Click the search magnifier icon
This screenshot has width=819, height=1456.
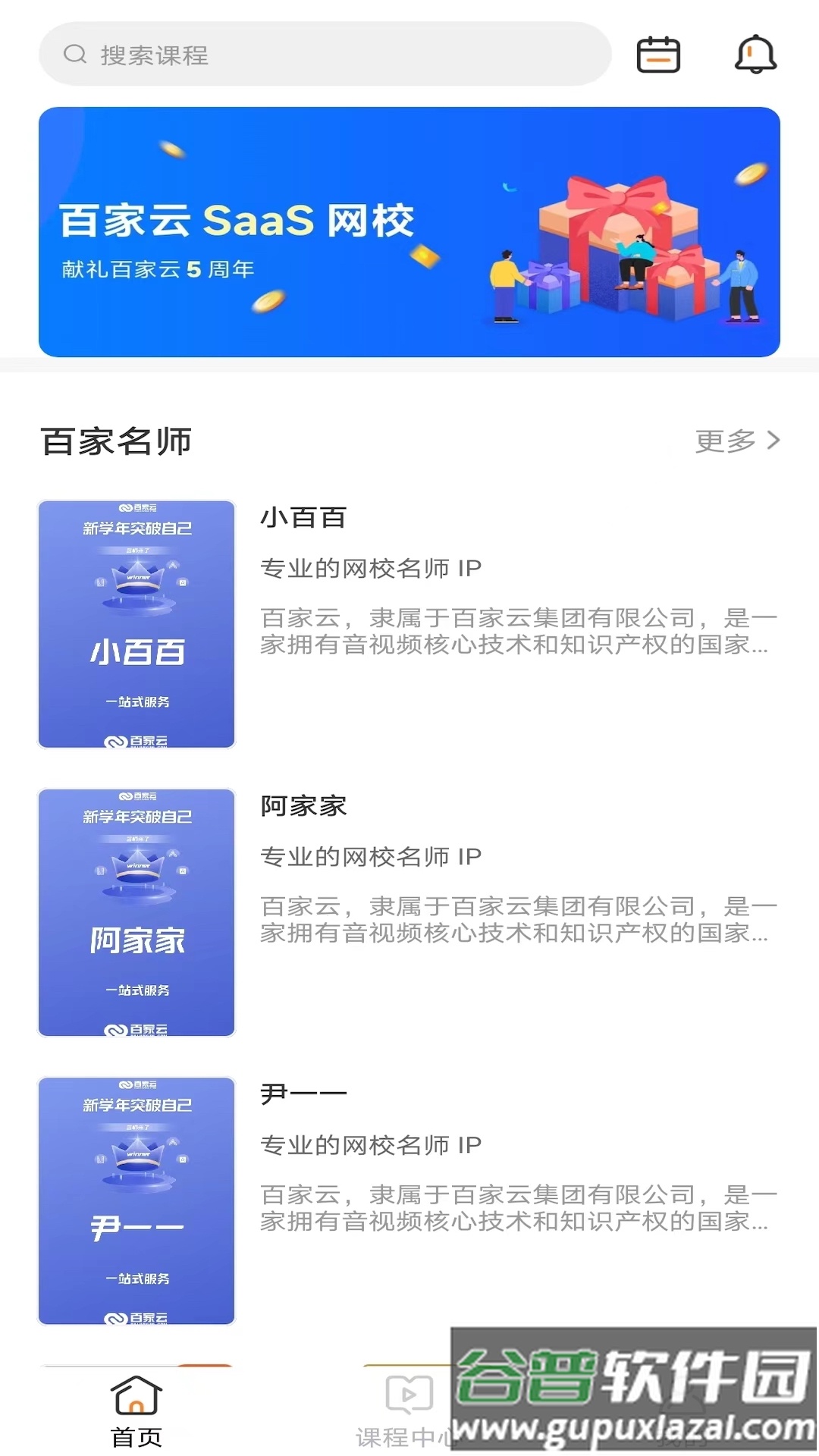pos(74,54)
